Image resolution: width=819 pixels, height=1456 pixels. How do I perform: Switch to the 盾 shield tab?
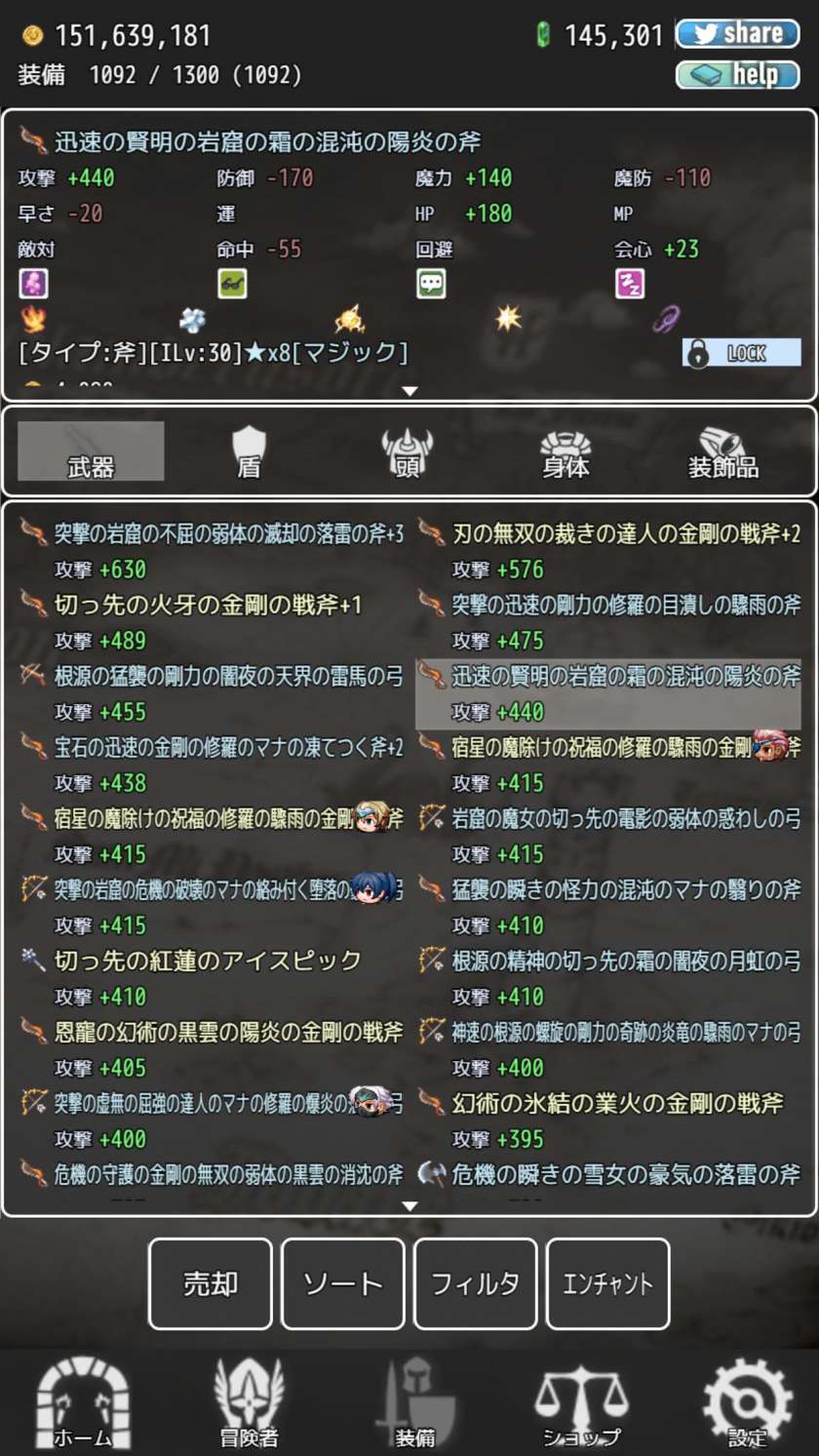[x=249, y=453]
